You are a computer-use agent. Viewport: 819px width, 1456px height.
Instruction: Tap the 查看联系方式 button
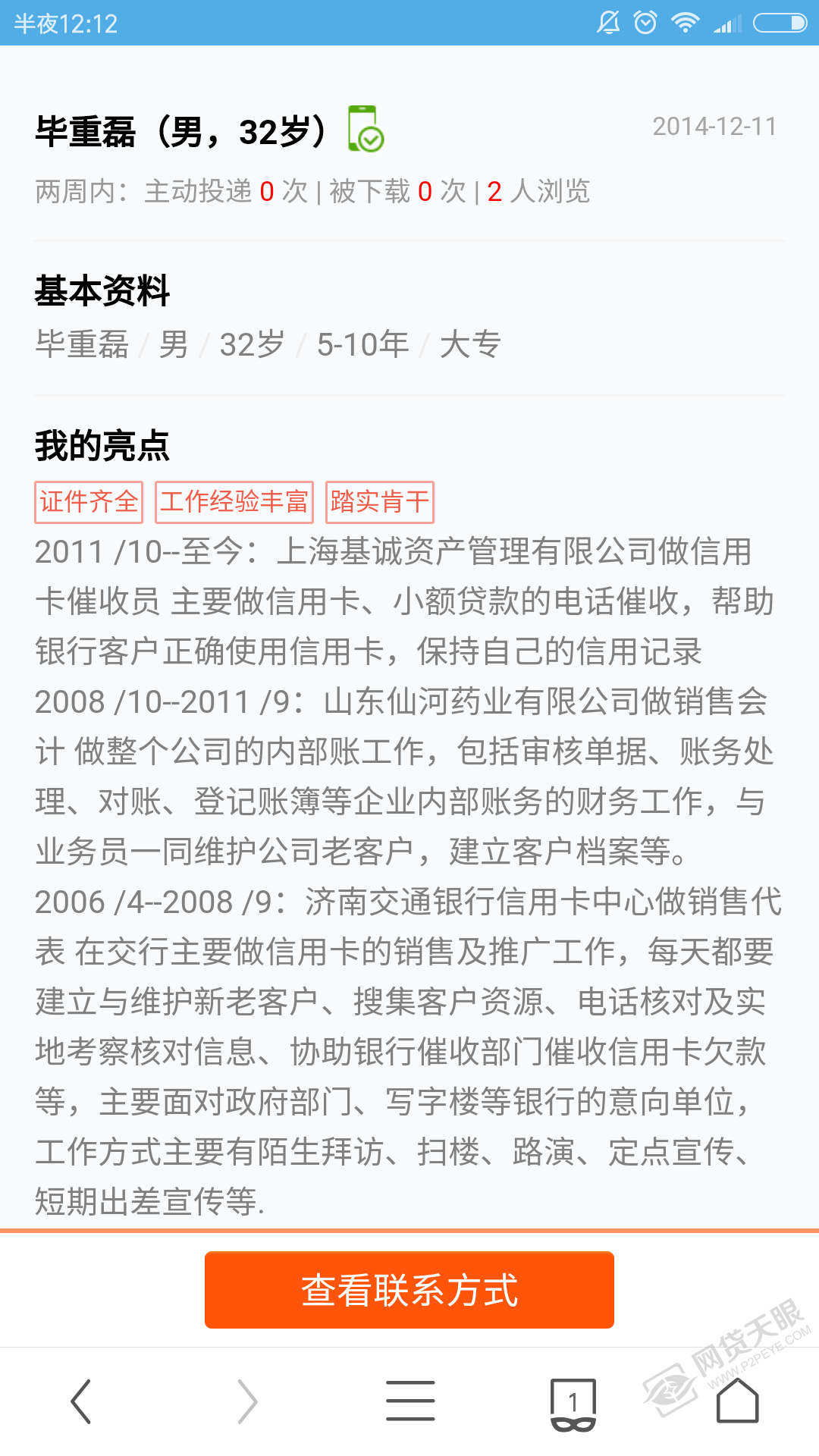tap(409, 1290)
